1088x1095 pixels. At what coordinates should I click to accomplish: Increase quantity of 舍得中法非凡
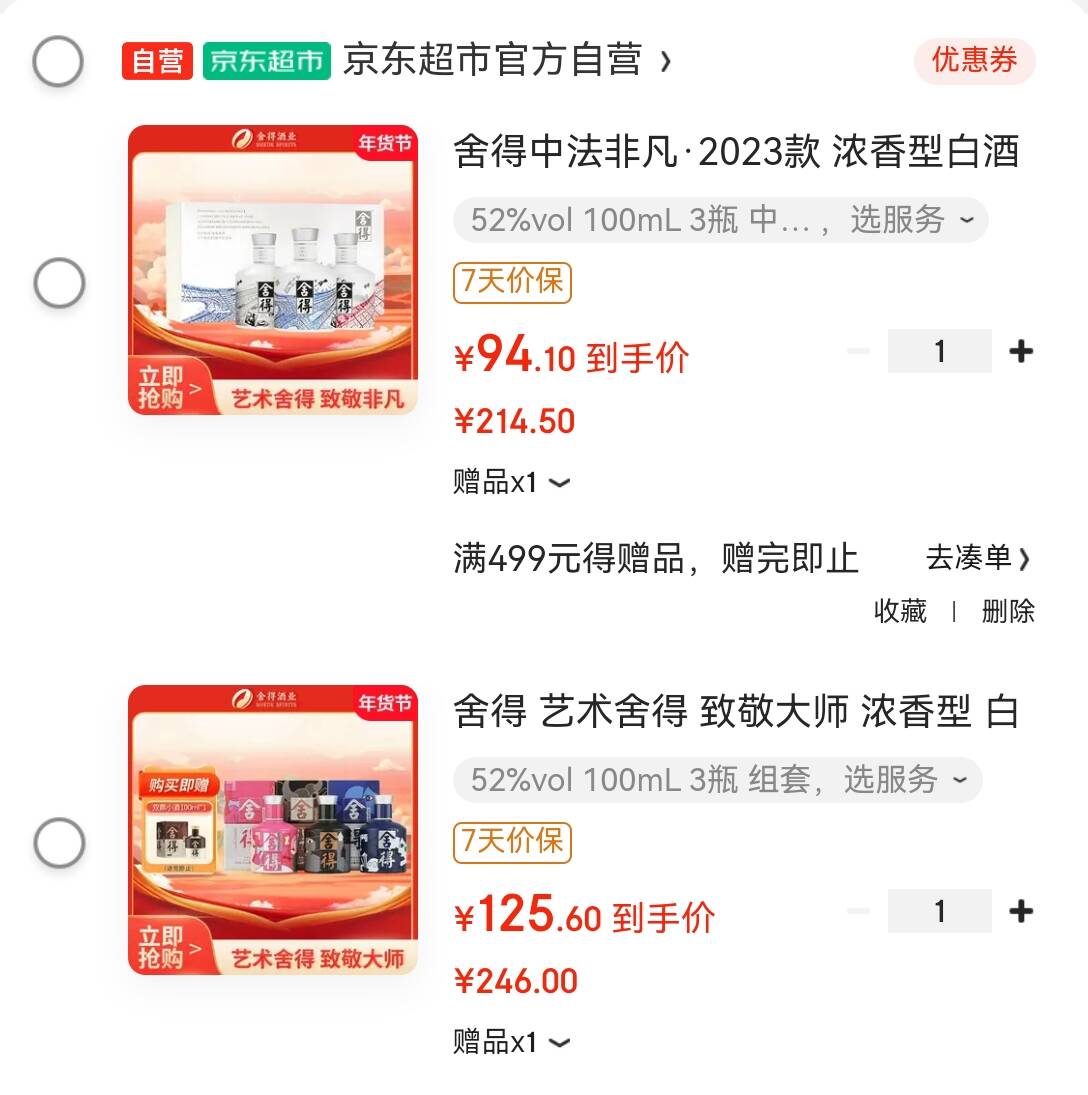point(1021,351)
